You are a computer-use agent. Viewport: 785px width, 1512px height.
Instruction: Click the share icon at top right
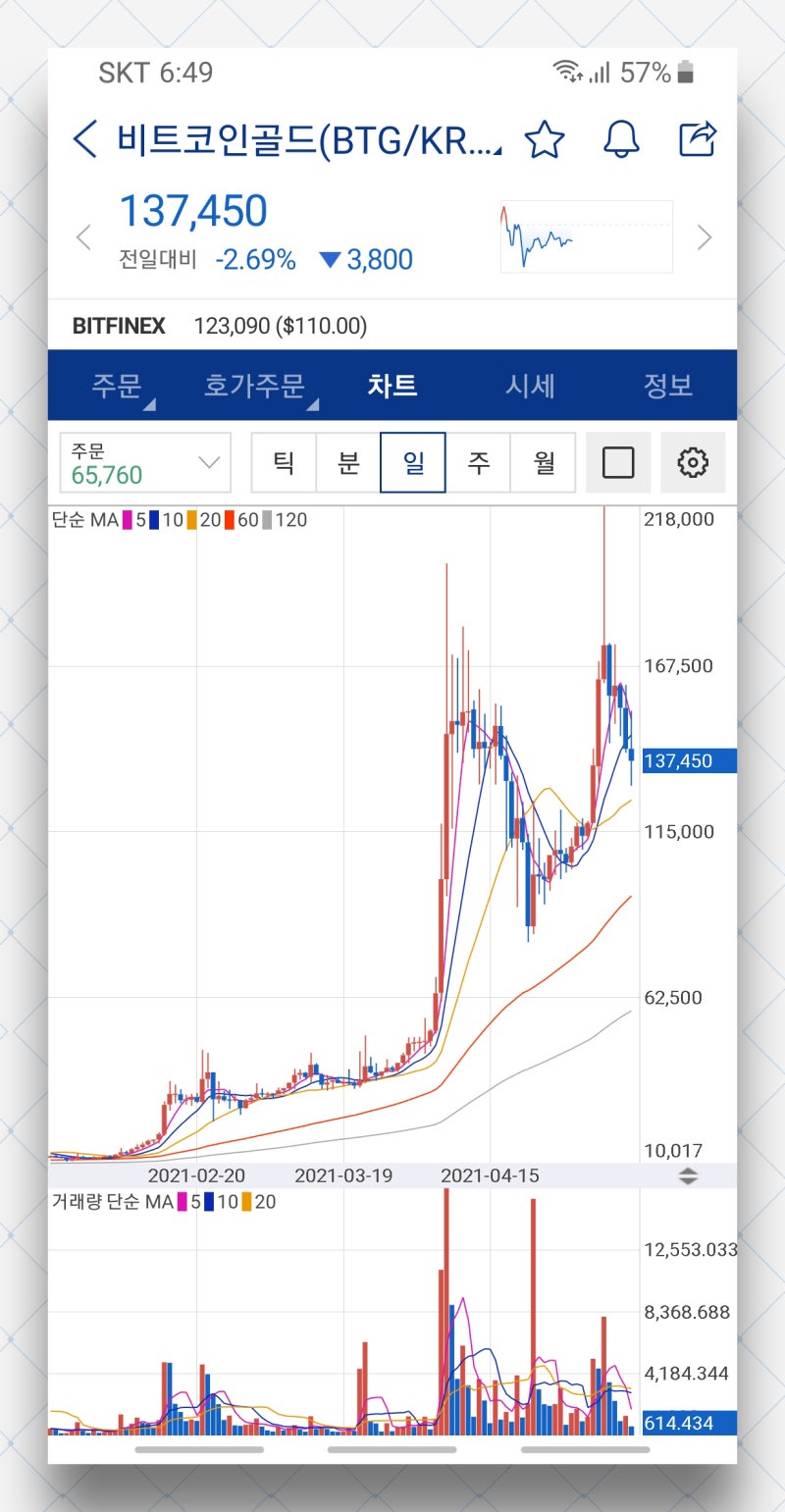pyautogui.click(x=699, y=140)
